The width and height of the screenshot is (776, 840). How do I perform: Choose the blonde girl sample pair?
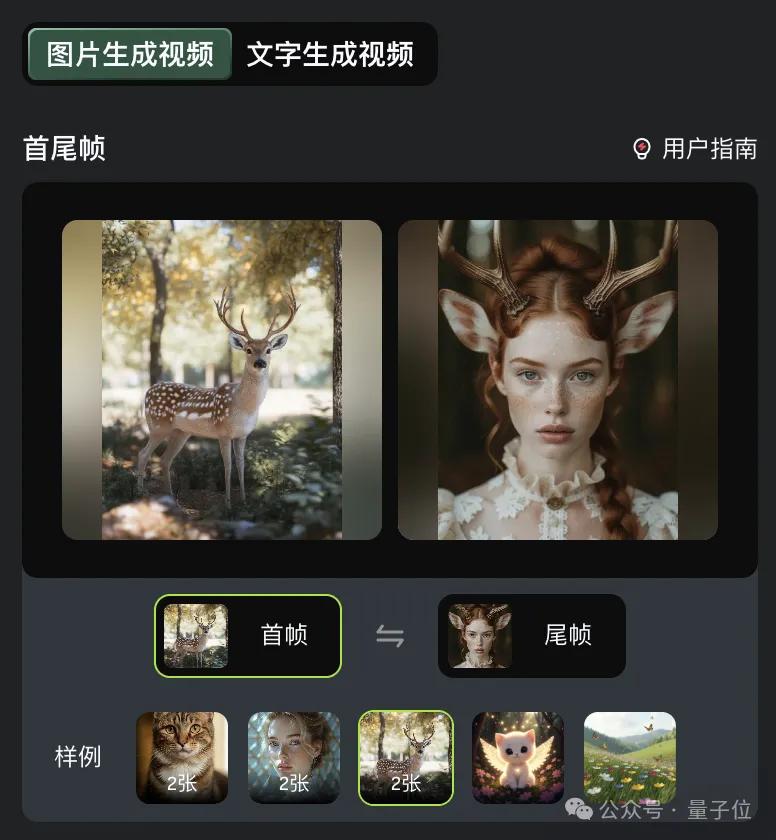(x=294, y=757)
